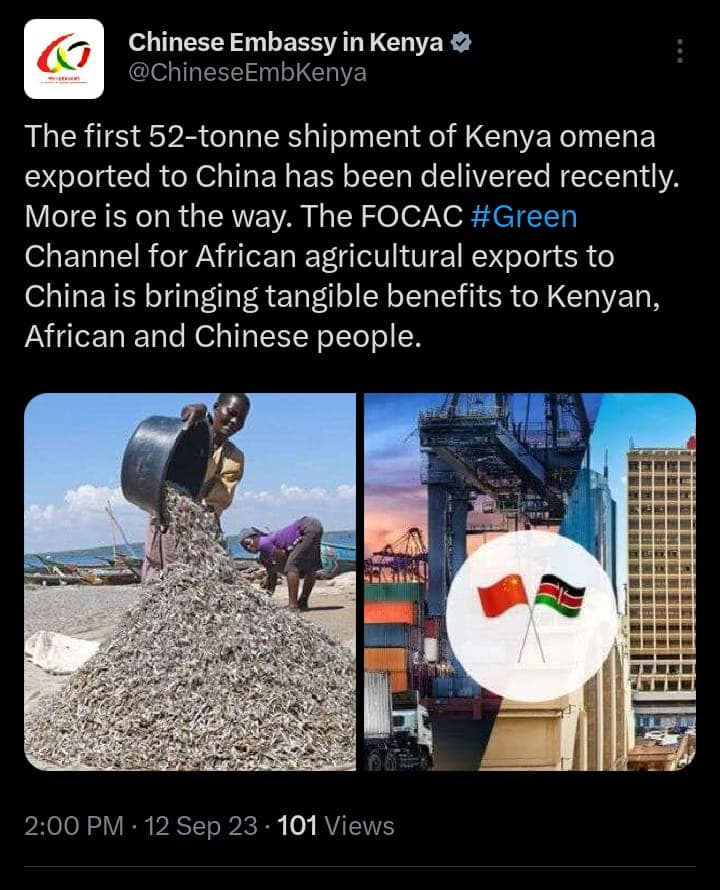View the omena fish drying photo

[x=190, y=581]
